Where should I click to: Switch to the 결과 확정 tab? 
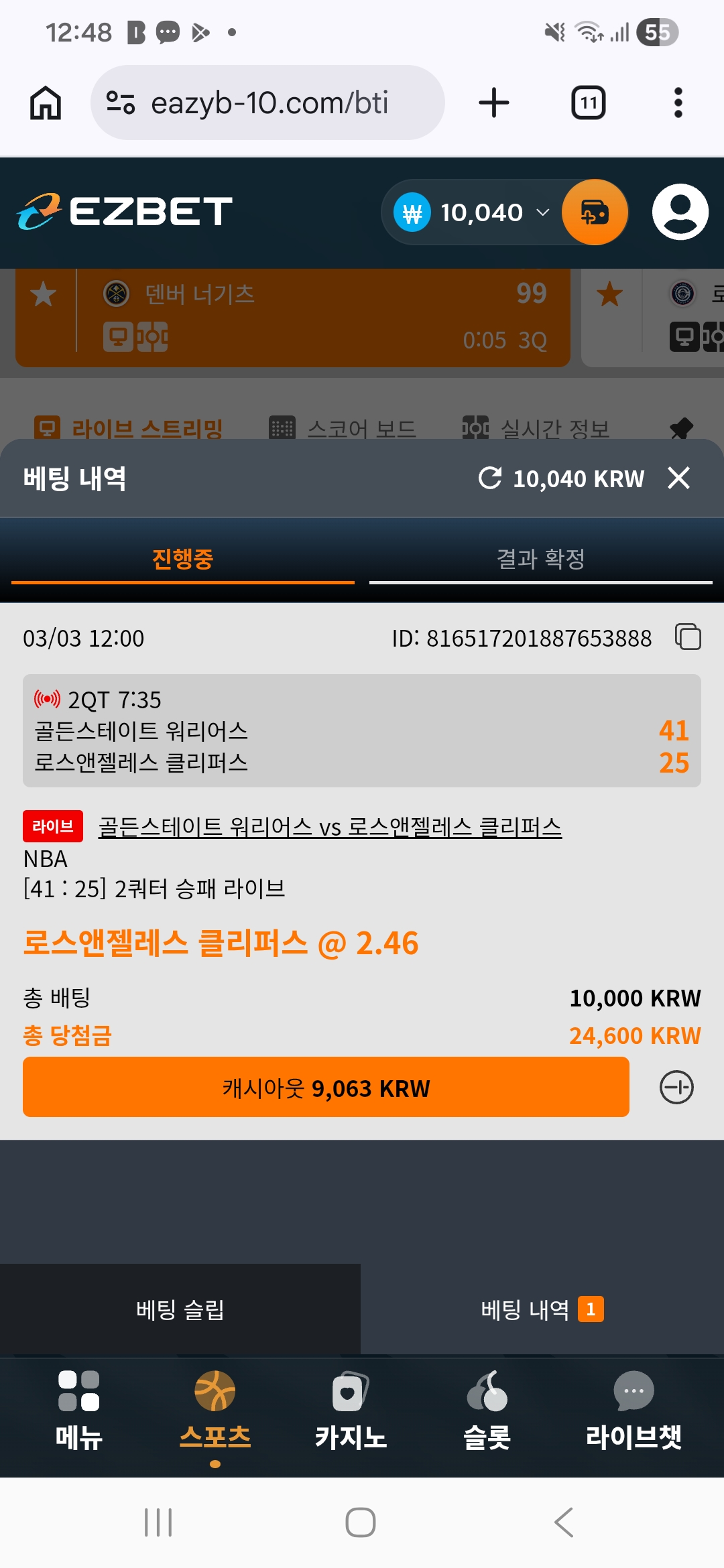(540, 559)
